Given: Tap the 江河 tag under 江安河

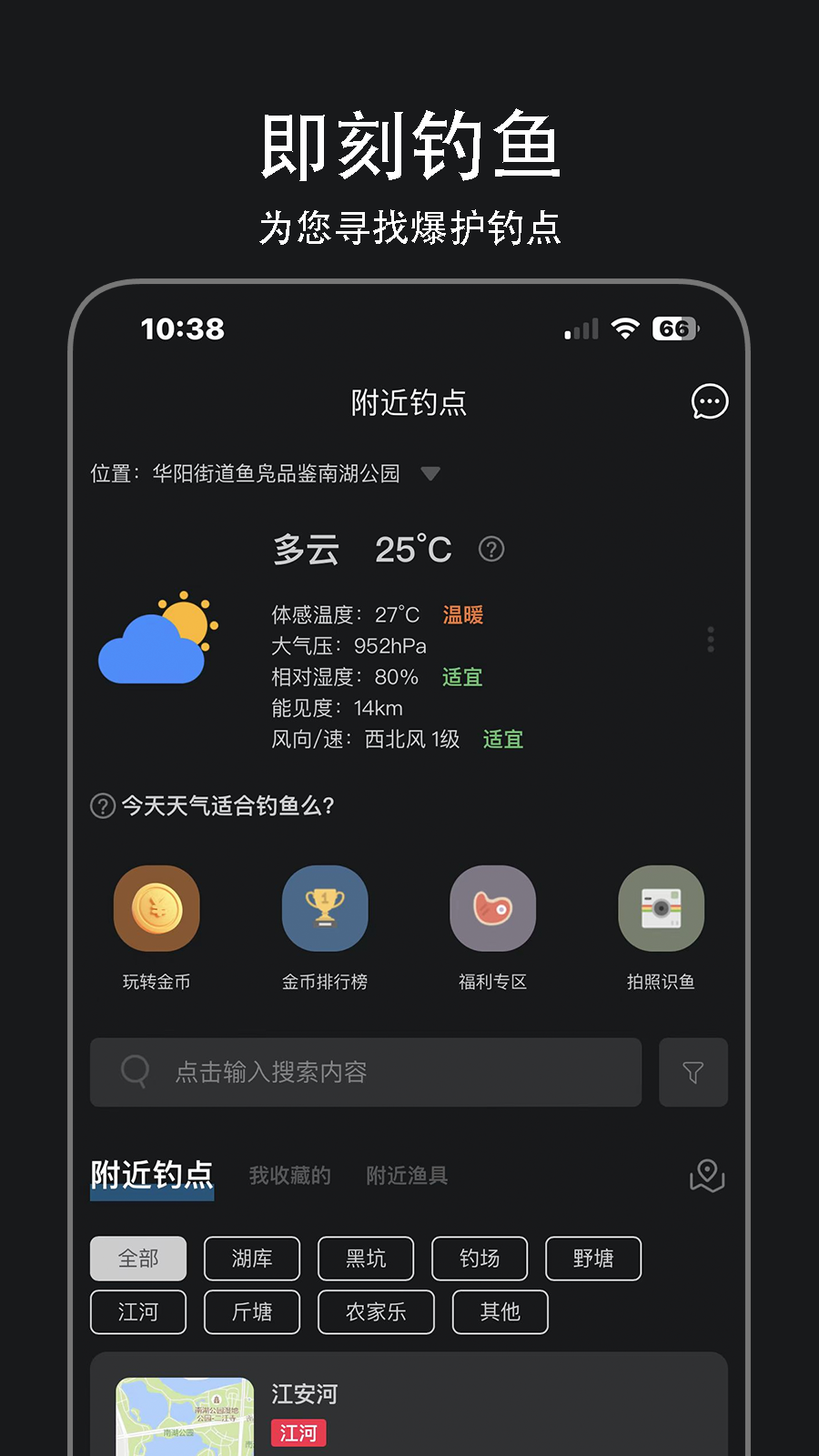Looking at the screenshot, I should pos(299,1433).
